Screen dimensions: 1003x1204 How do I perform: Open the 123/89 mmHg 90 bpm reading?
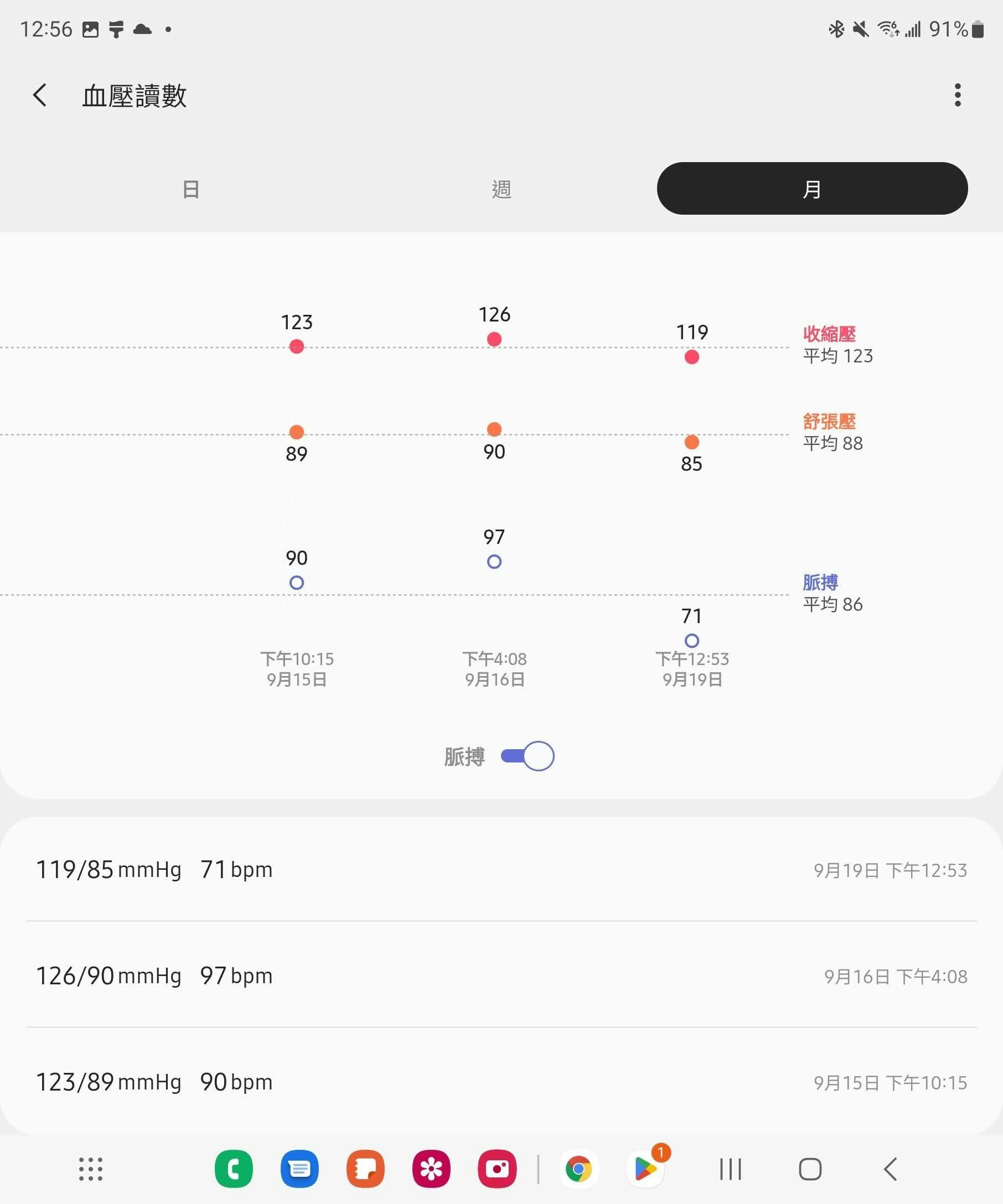tap(501, 1082)
